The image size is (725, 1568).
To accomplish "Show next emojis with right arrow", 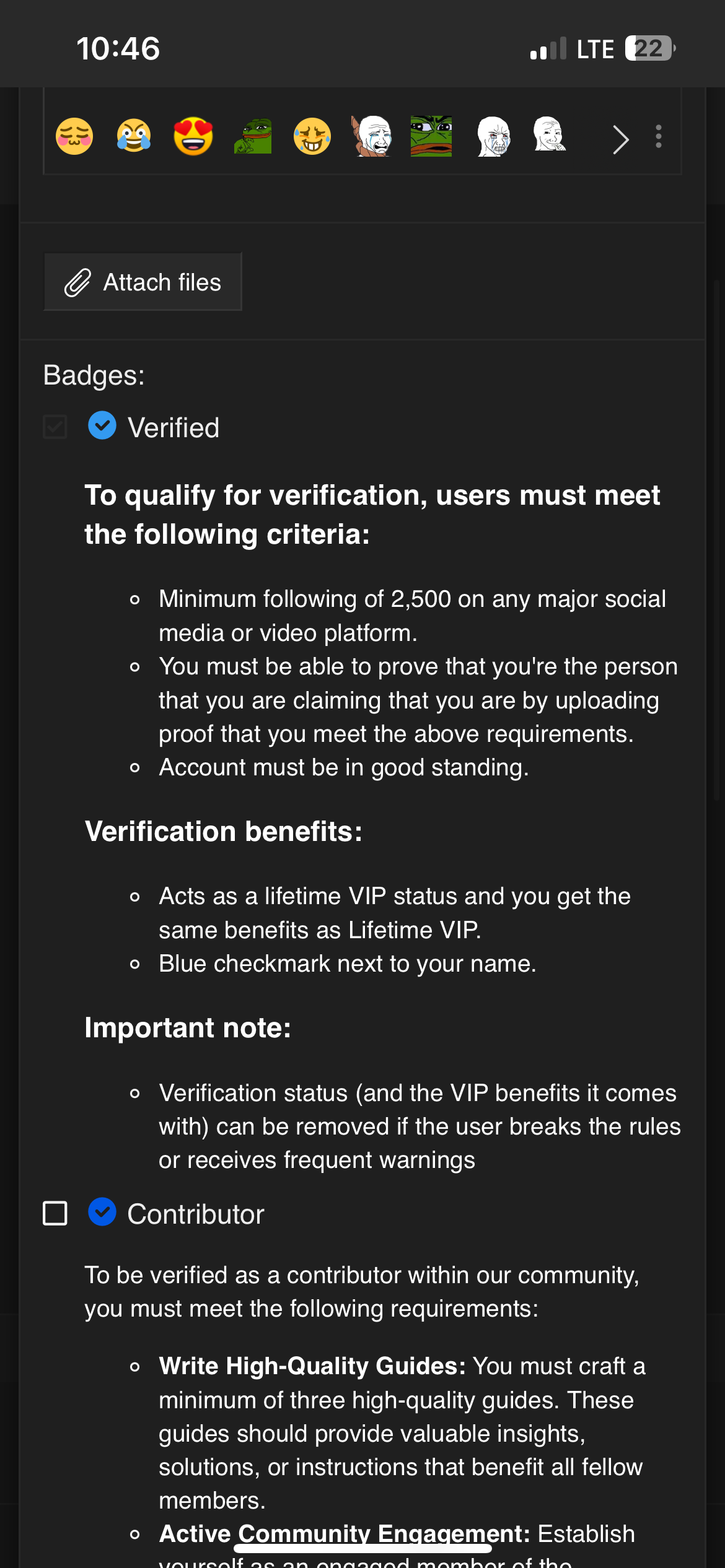I will 620,139.
